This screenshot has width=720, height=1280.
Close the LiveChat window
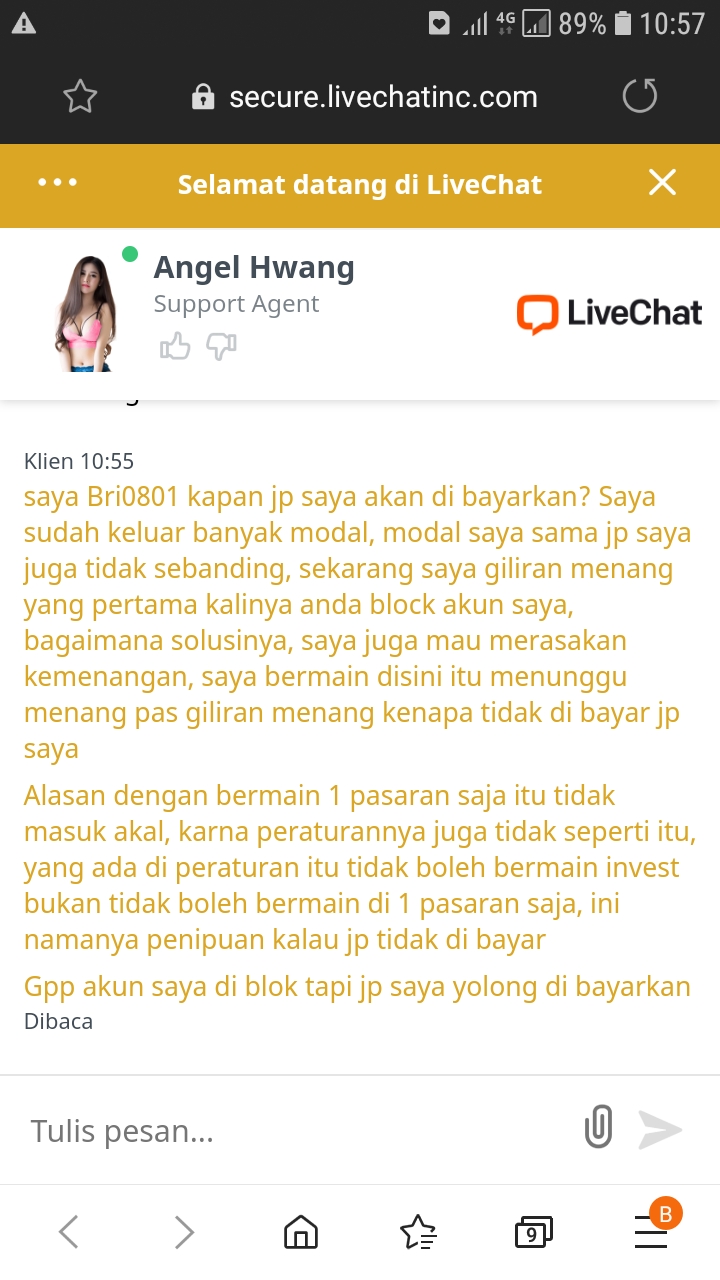click(662, 183)
